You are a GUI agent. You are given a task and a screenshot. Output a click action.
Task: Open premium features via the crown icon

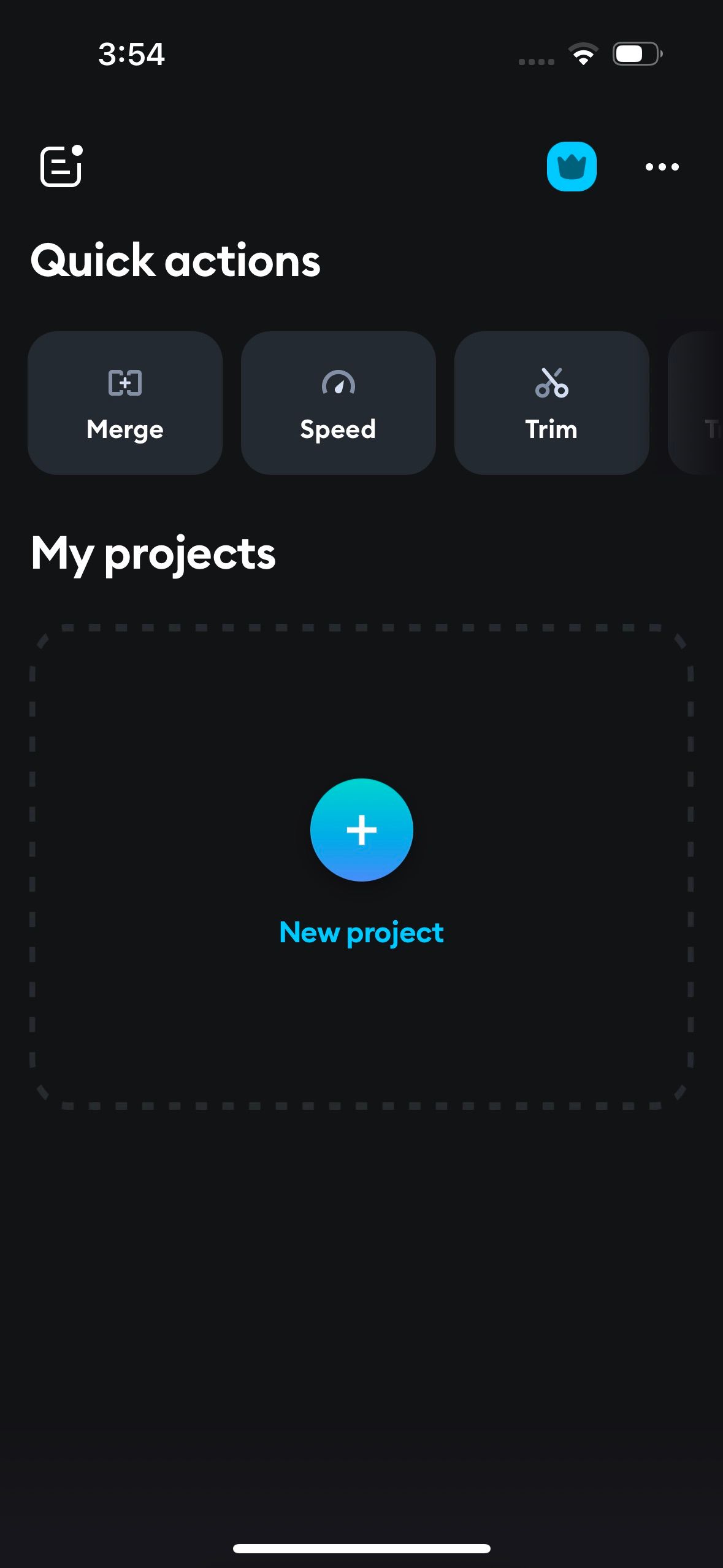572,166
